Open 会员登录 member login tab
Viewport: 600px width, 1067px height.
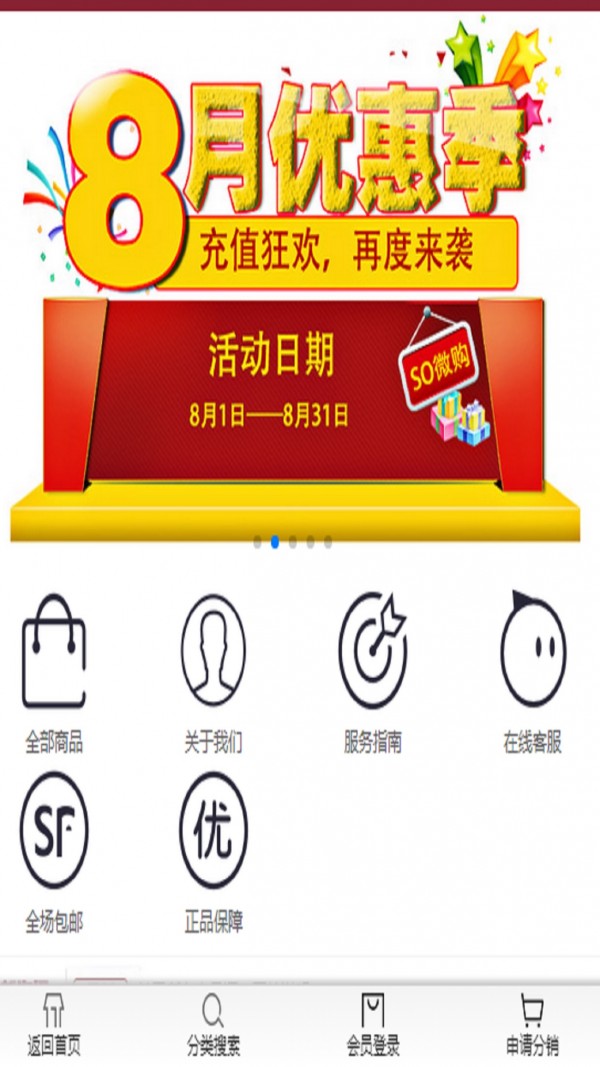pos(373,1026)
